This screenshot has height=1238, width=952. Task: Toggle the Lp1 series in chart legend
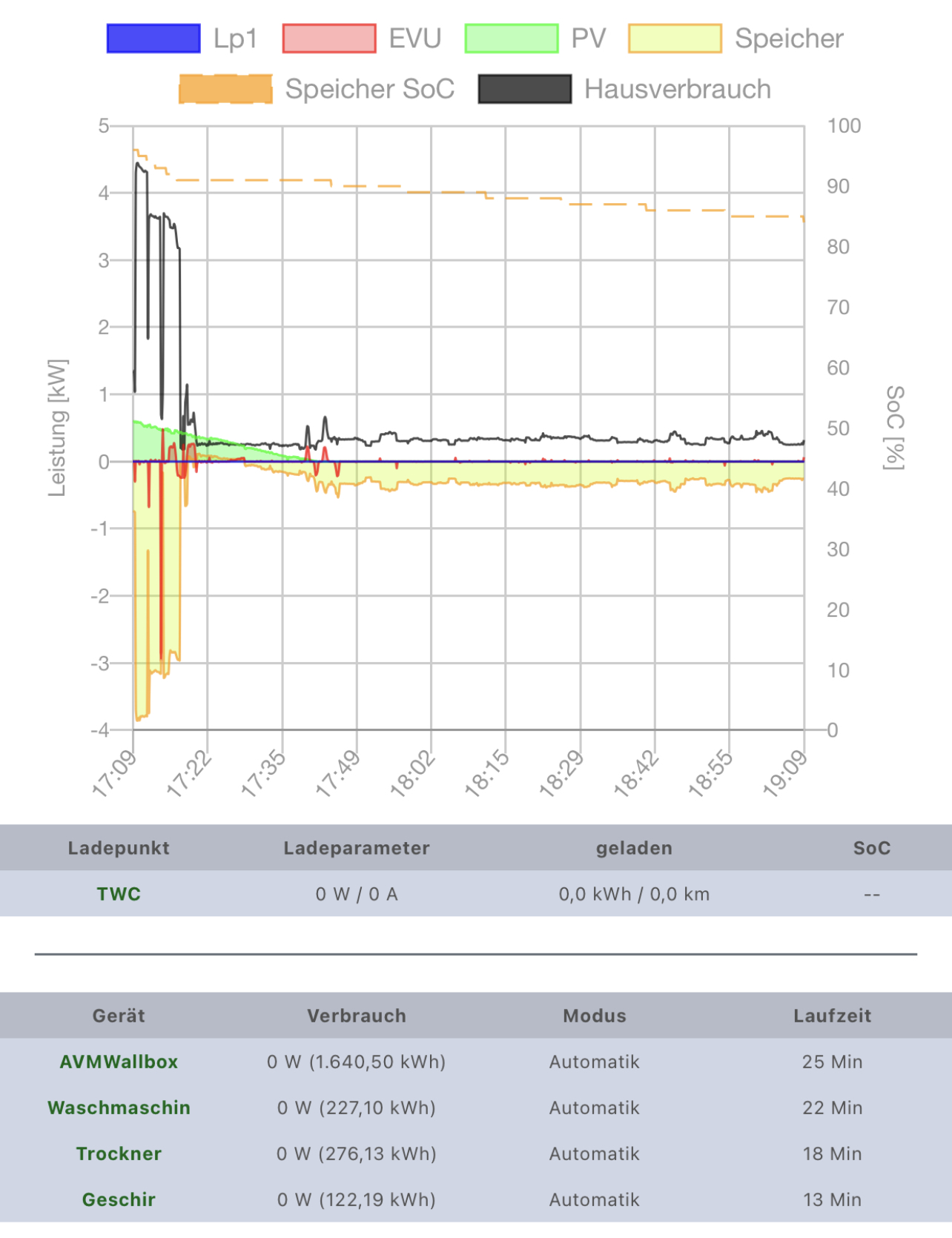click(182, 39)
